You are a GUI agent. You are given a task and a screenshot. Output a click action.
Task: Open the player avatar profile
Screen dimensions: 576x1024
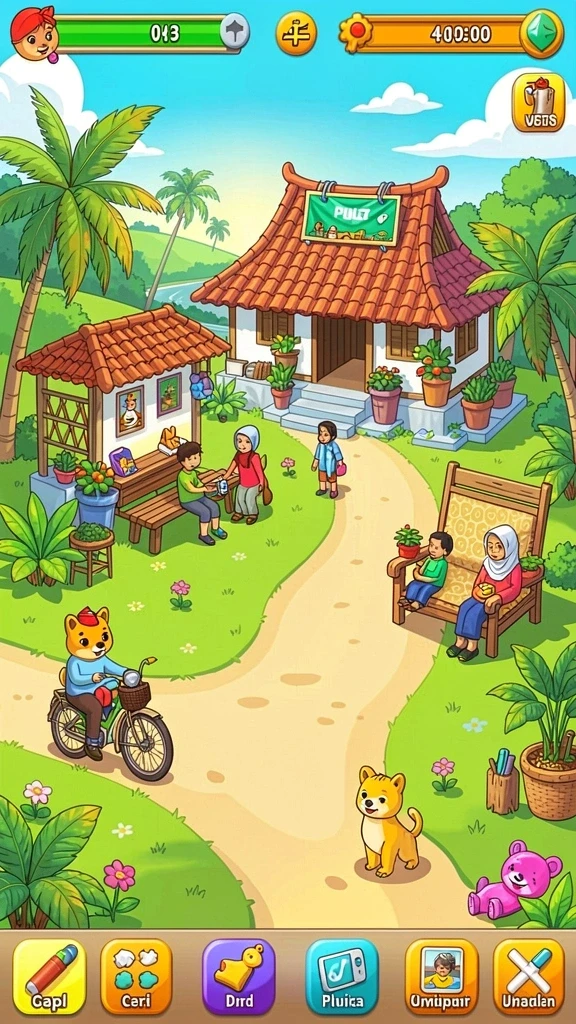(34, 34)
